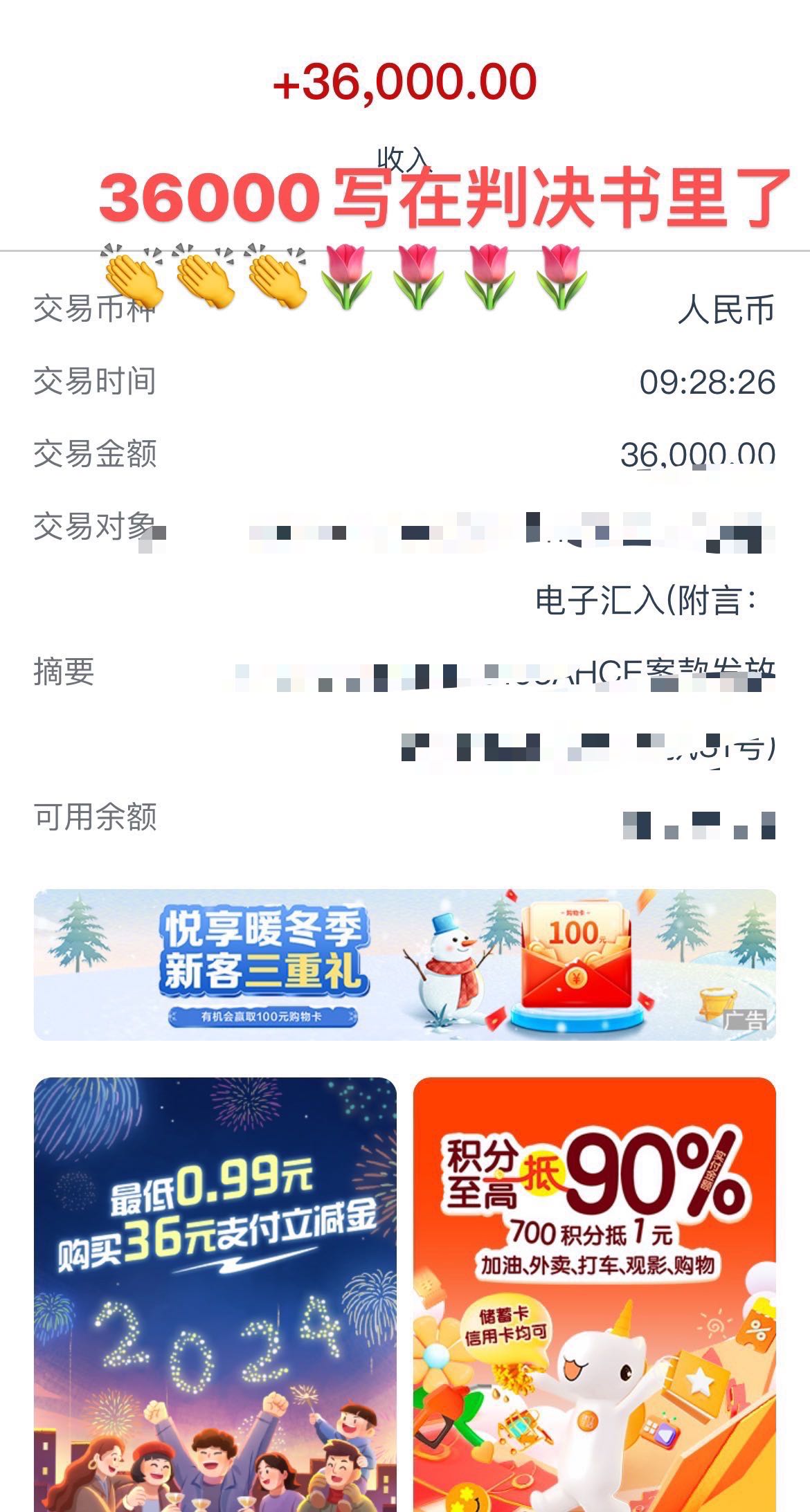This screenshot has width=810, height=1512.
Task: Open the 积分至高抵90% promotion card
Action: pyautogui.click(x=595, y=1294)
